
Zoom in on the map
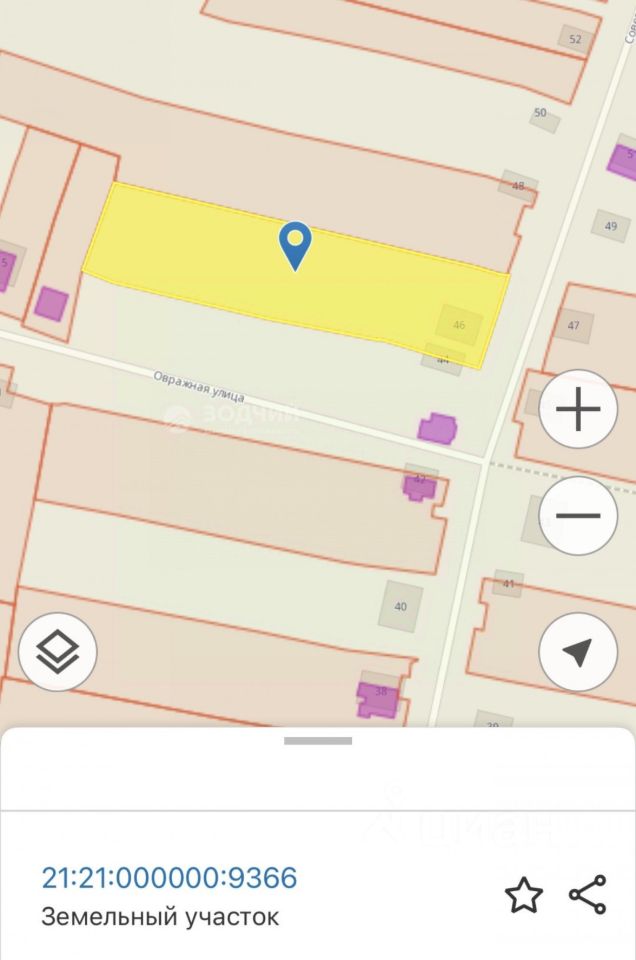click(578, 409)
